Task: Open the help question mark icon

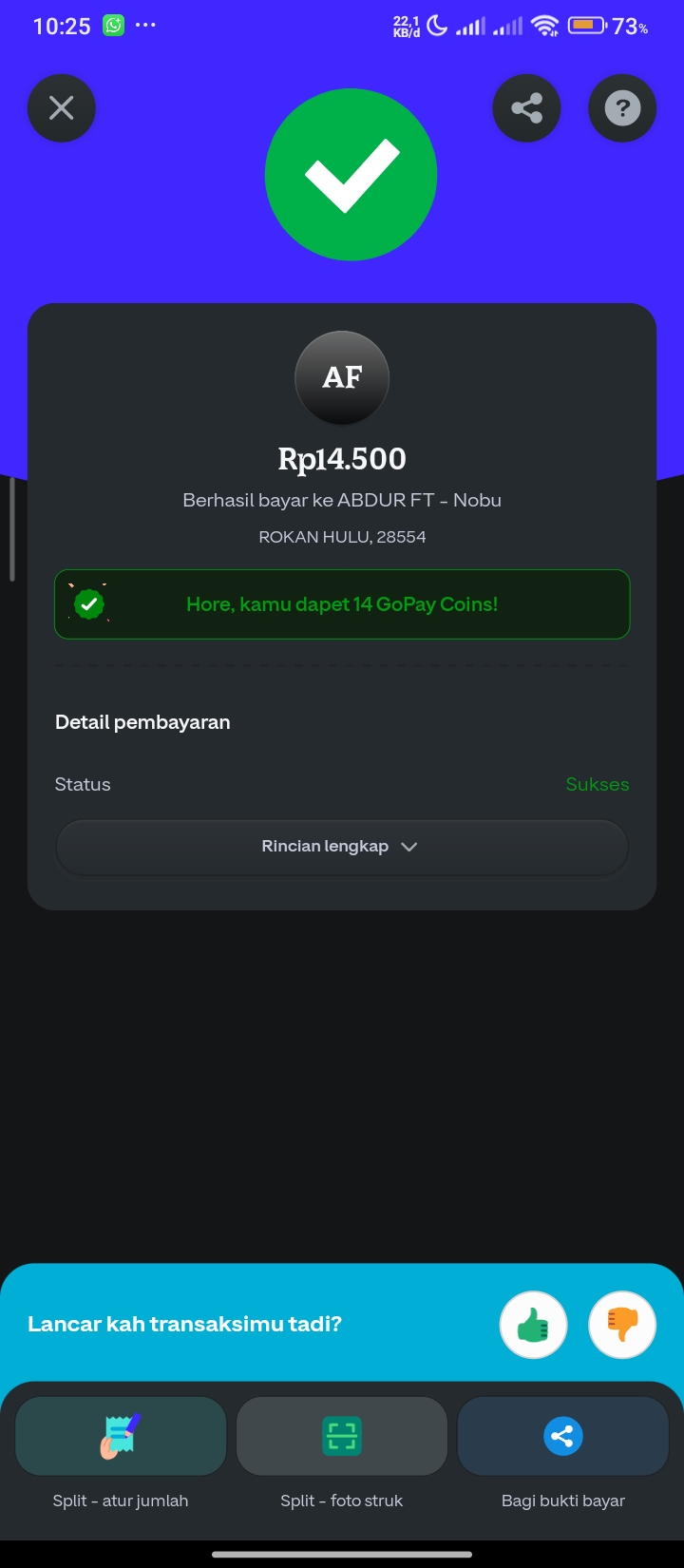Action: pyautogui.click(x=622, y=108)
